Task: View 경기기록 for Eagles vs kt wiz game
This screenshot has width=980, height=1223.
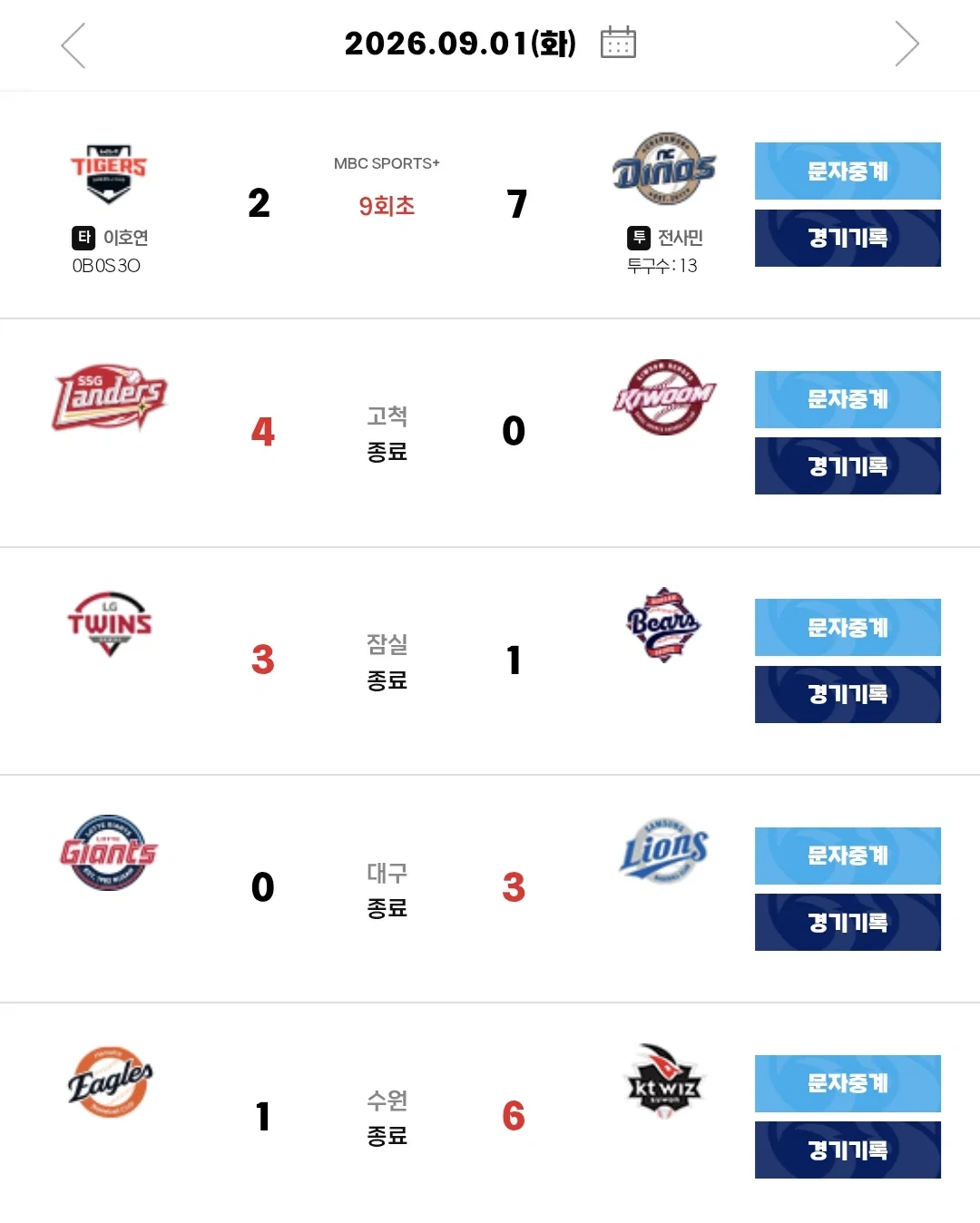Action: point(848,1150)
